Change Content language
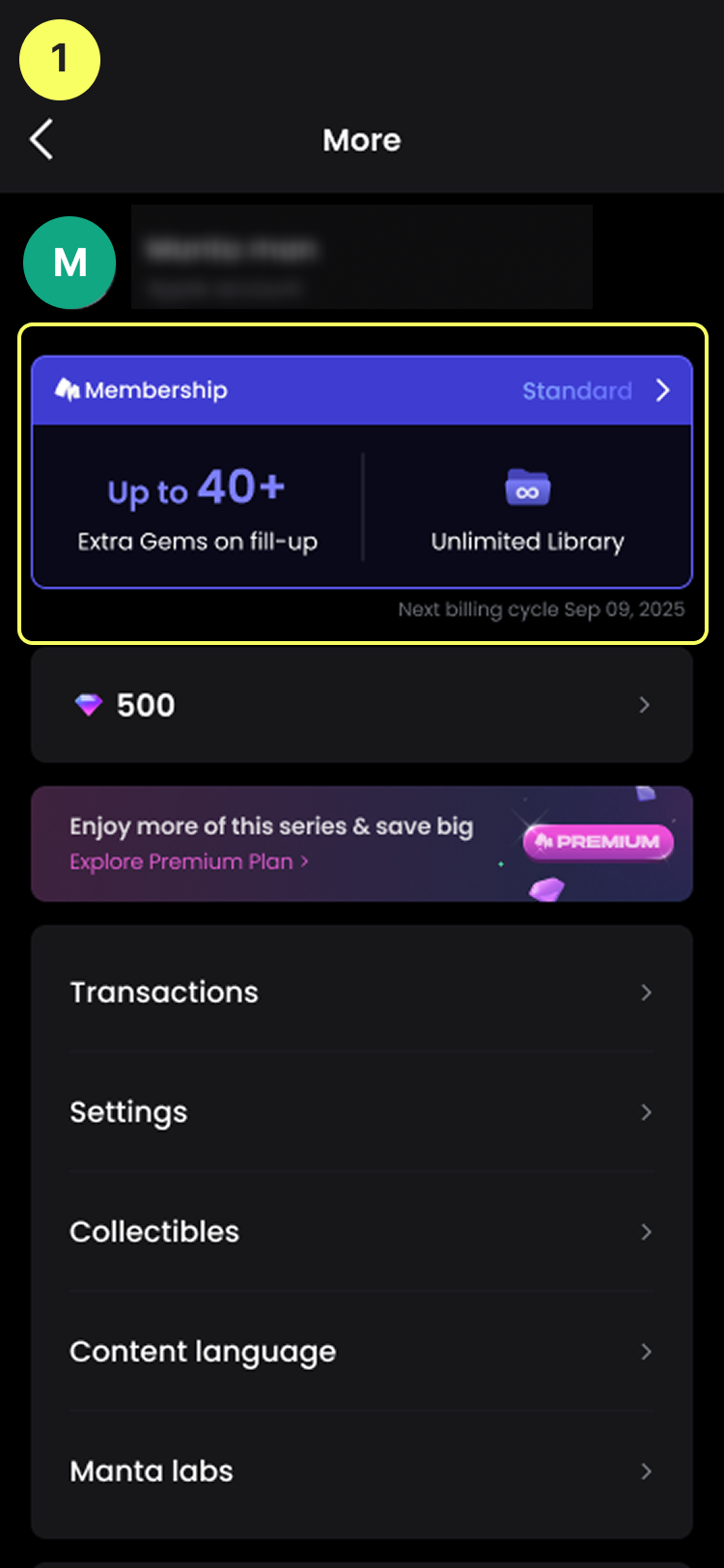The width and height of the screenshot is (724, 1568). tap(362, 1352)
